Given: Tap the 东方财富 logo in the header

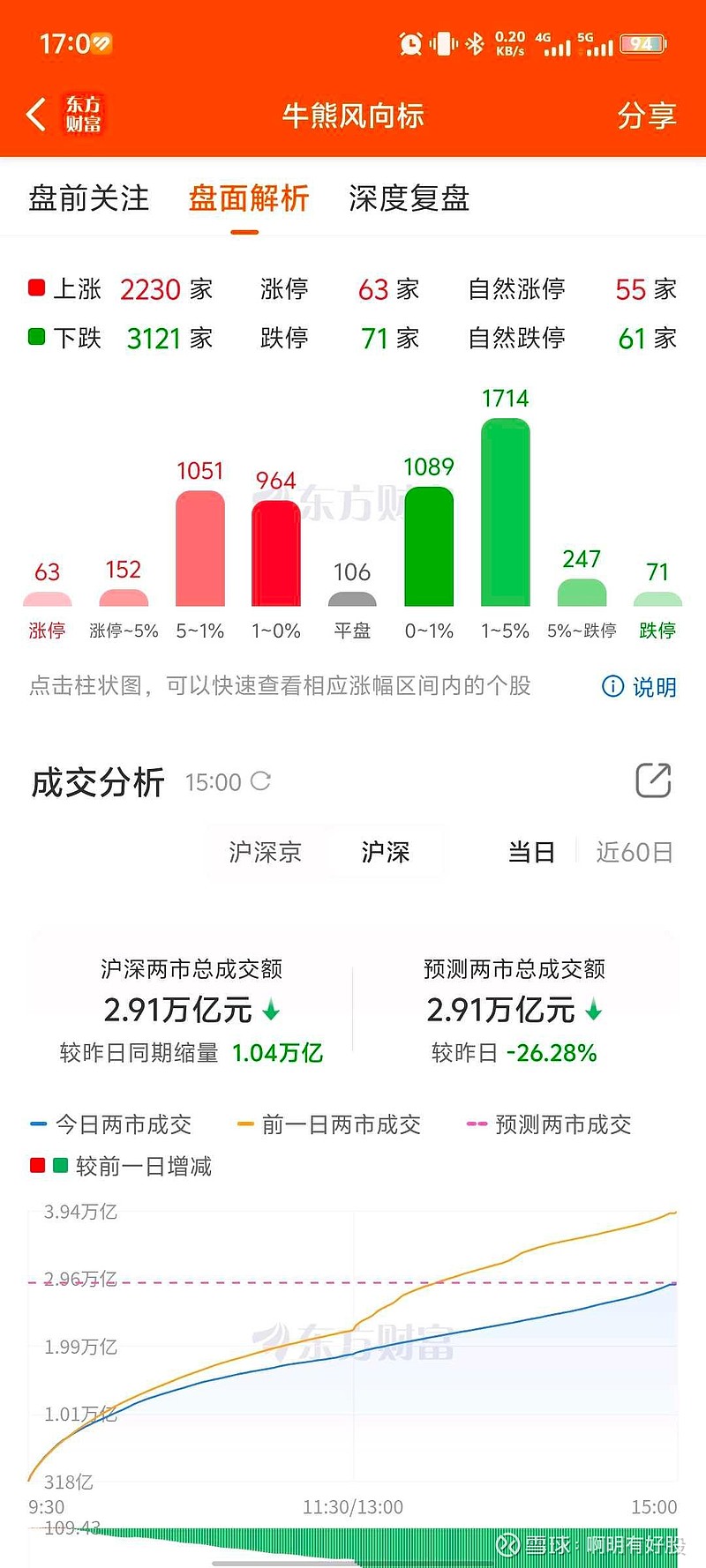Looking at the screenshot, I should pos(86,115).
